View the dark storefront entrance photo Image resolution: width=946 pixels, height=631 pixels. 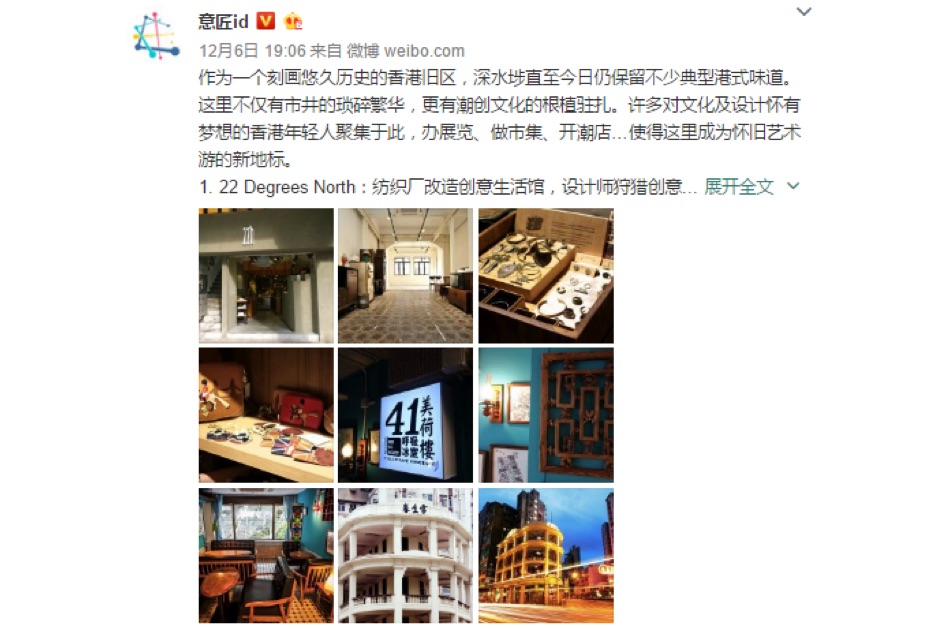pos(266,275)
